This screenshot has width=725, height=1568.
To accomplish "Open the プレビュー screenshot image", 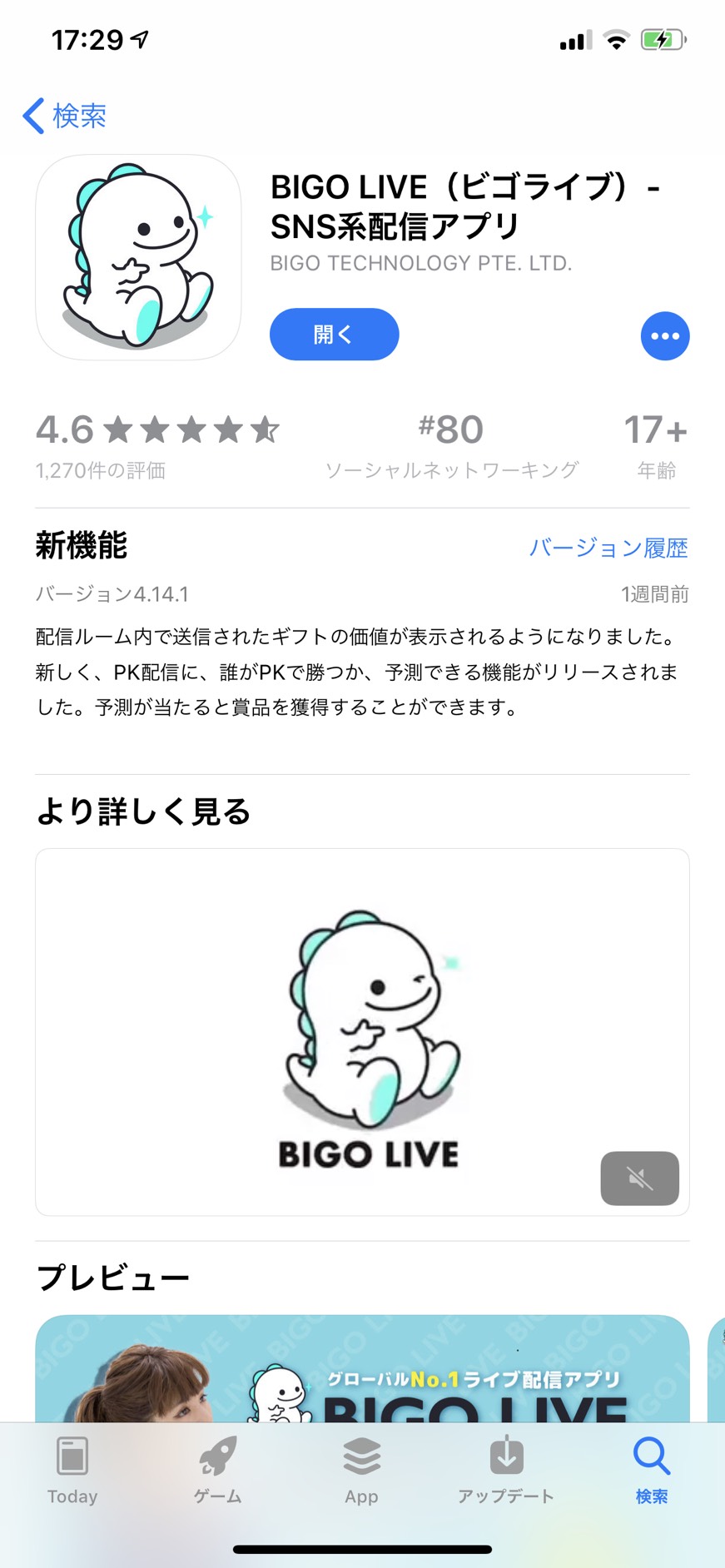I will pyautogui.click(x=362, y=1369).
